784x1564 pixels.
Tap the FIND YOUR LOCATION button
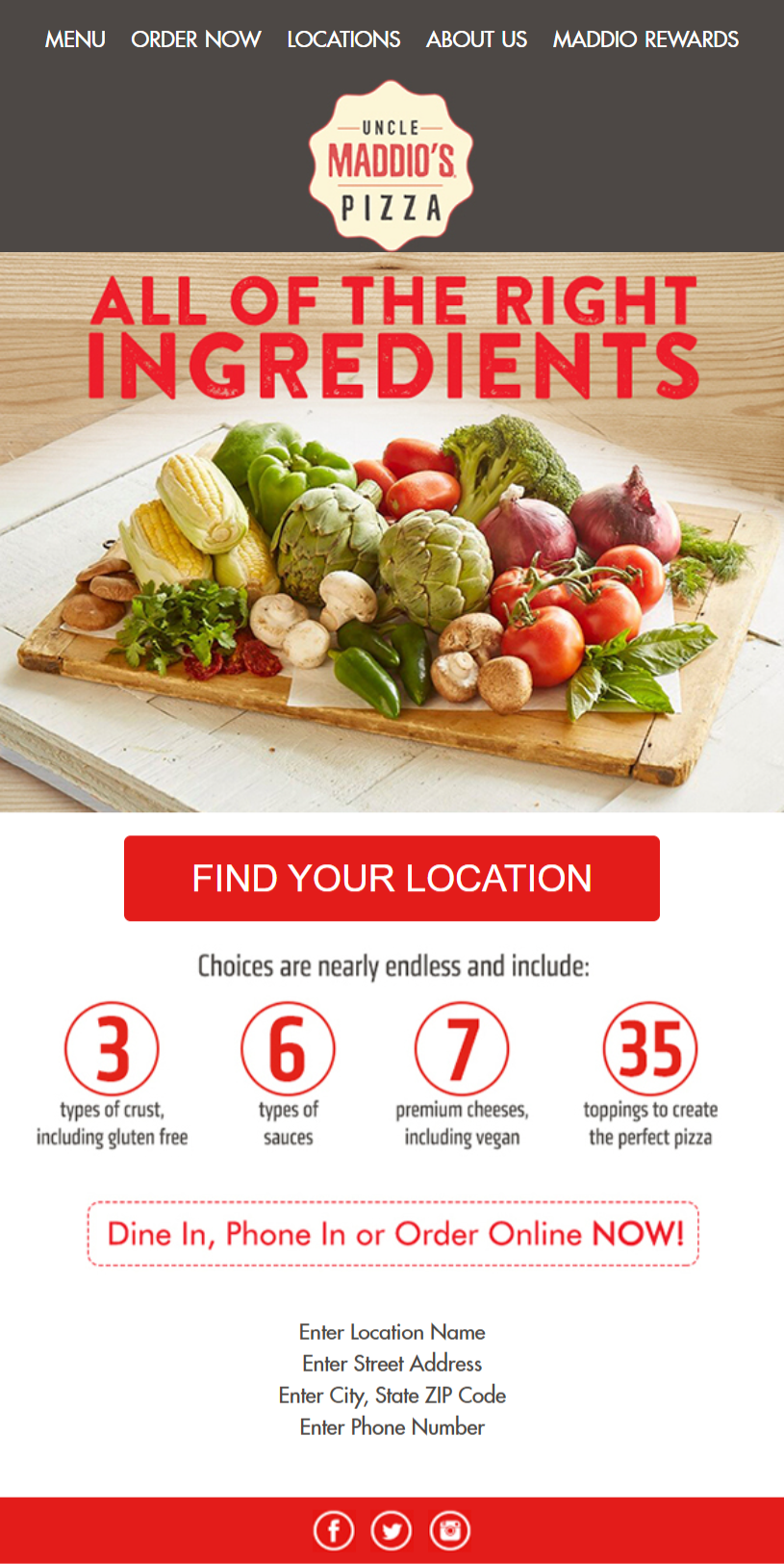(392, 879)
